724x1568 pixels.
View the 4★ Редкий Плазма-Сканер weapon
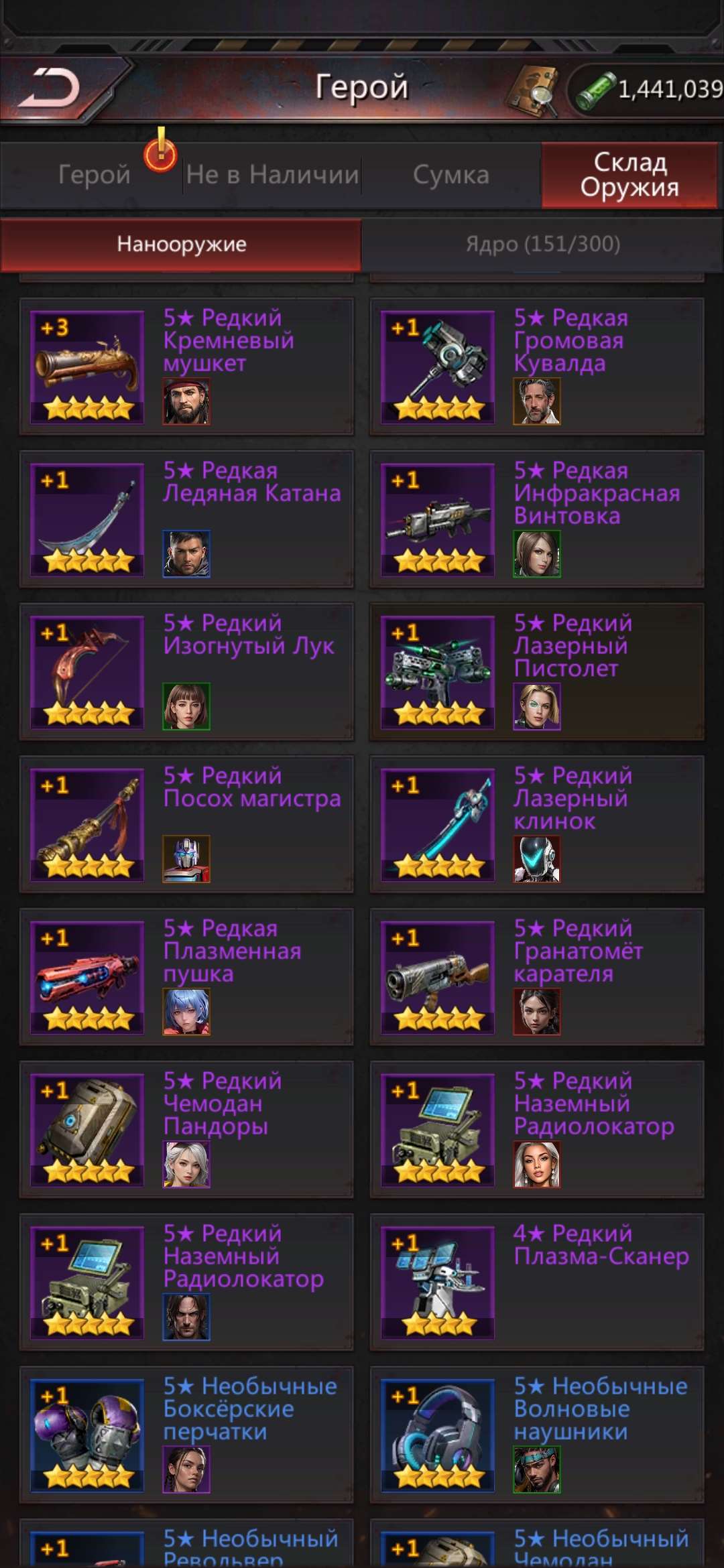click(536, 1282)
